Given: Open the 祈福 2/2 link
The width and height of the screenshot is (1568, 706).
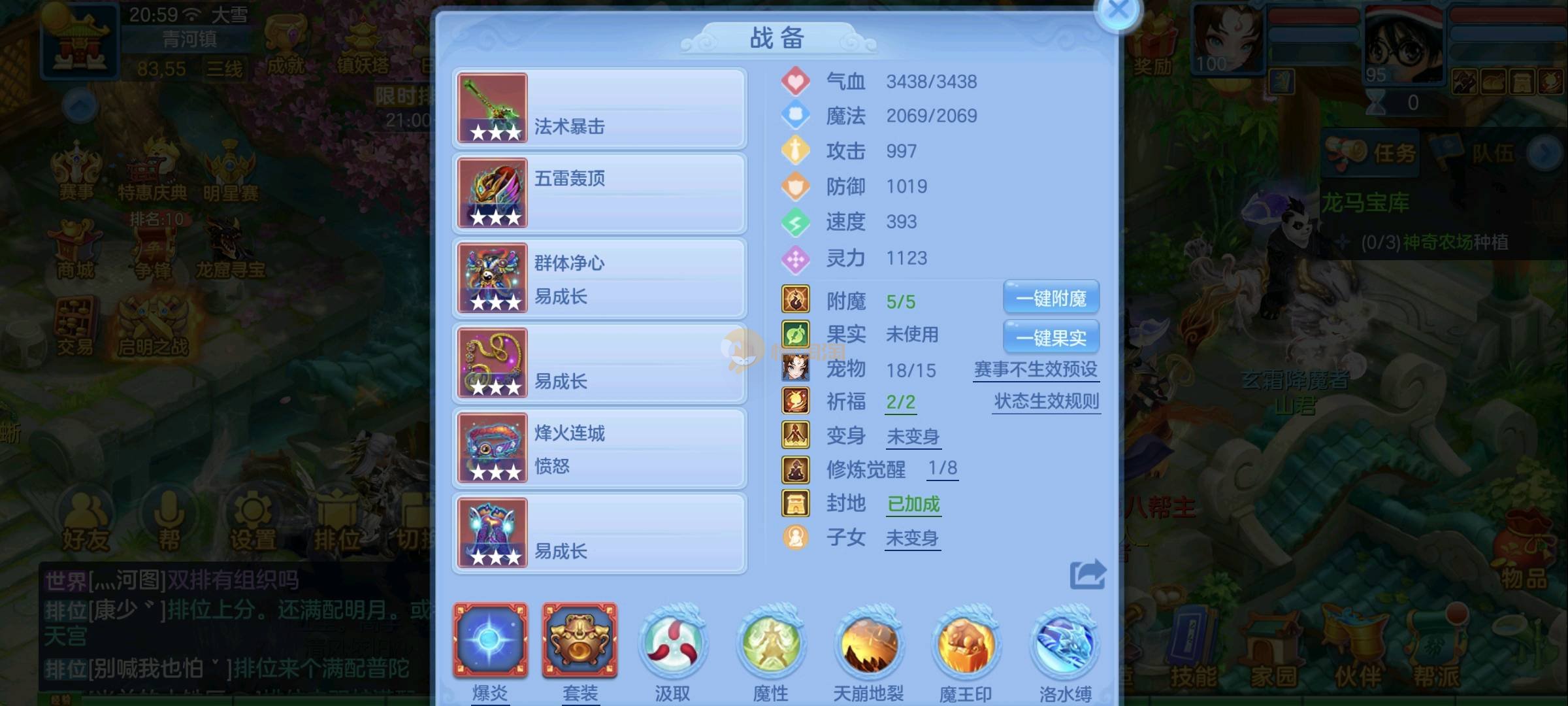Looking at the screenshot, I should point(900,402).
